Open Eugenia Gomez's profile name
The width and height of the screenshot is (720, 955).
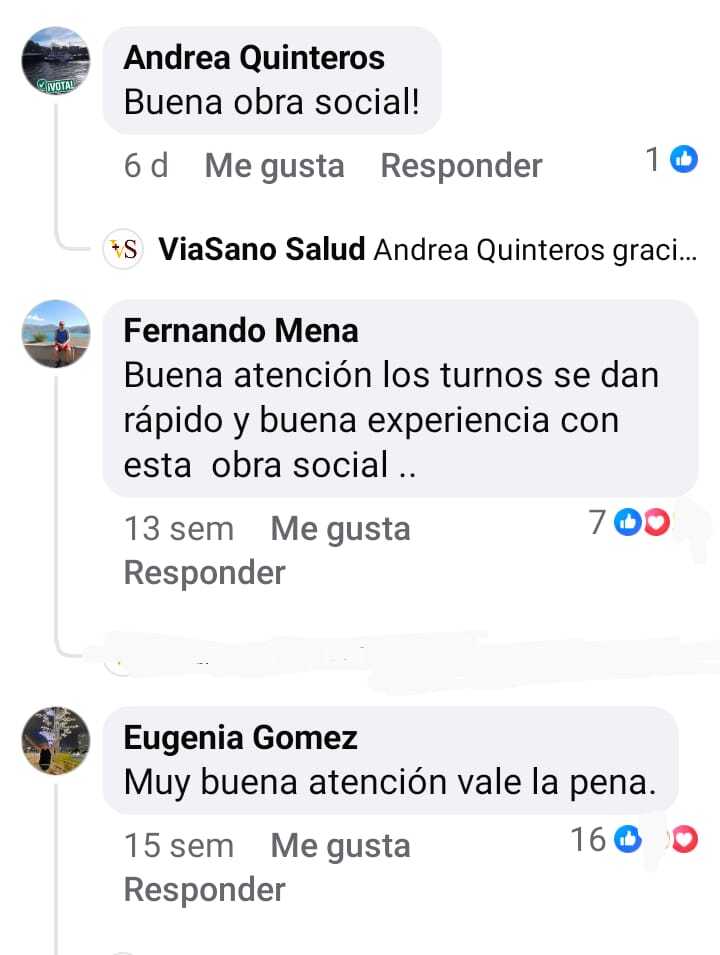[240, 738]
